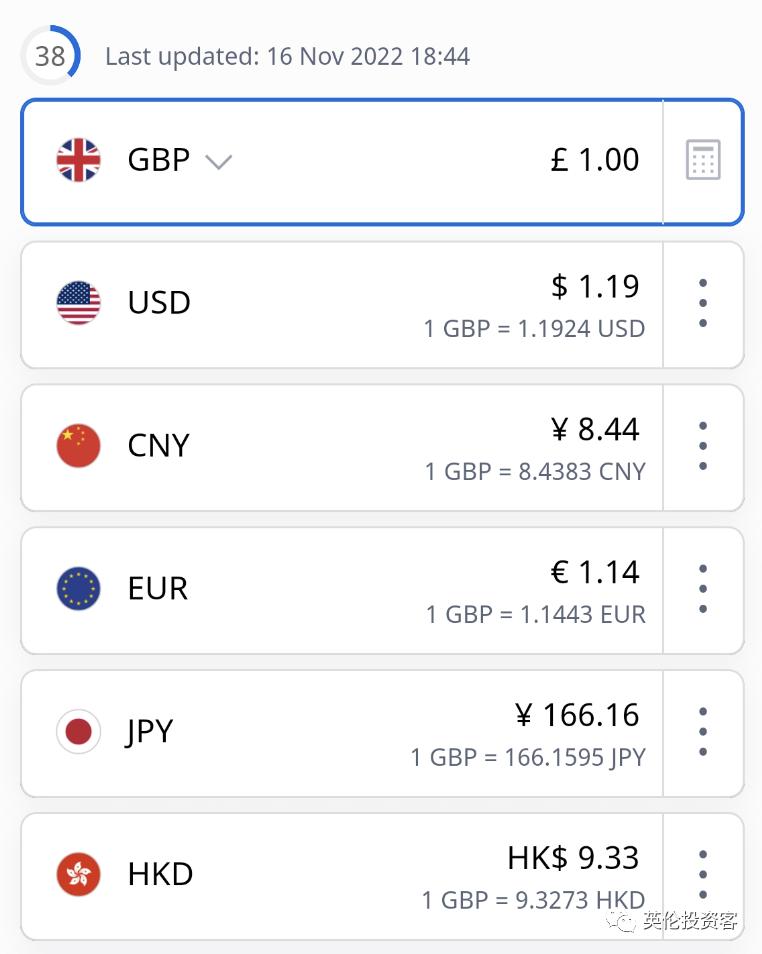This screenshot has width=762, height=954.
Task: Select the £ 1.00 amount field
Action: (595, 159)
